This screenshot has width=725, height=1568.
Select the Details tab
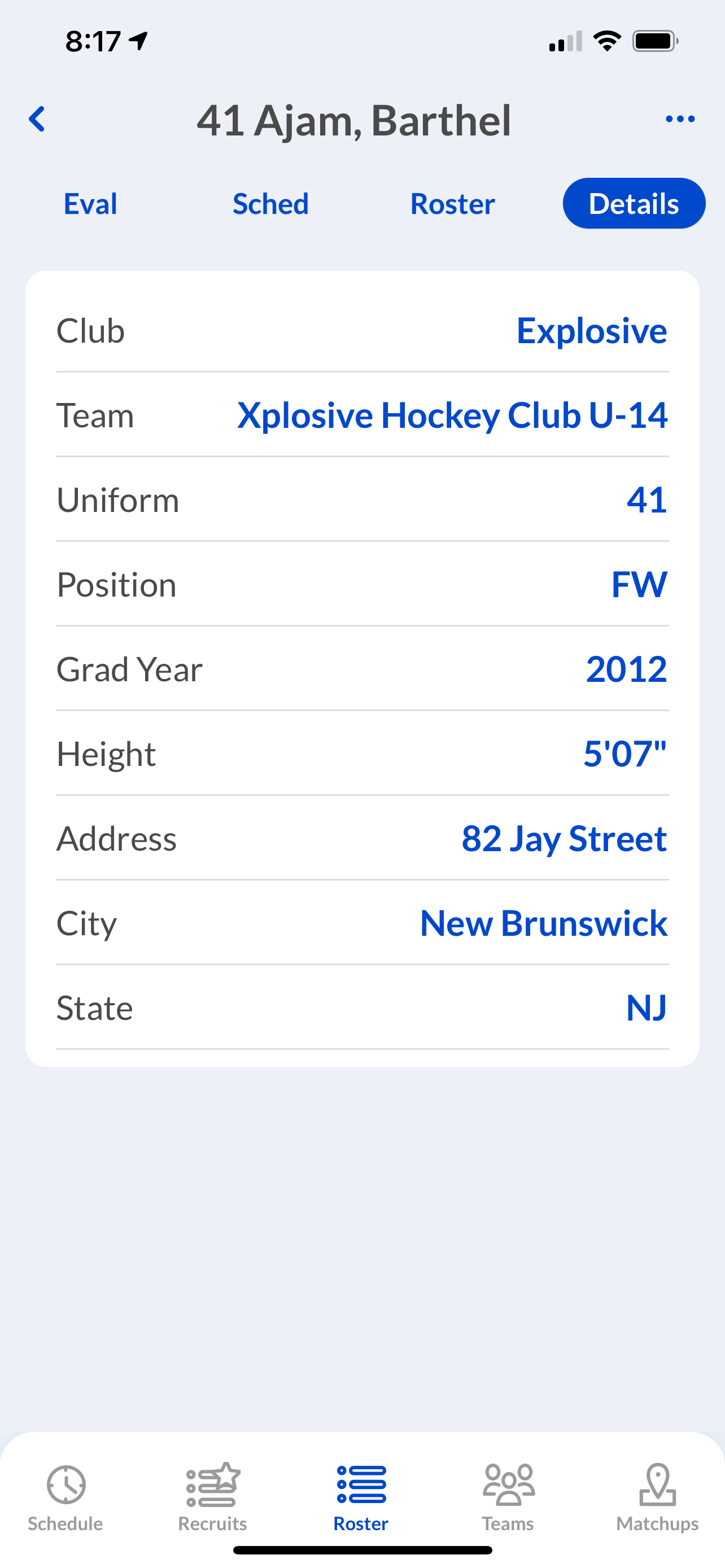click(633, 204)
